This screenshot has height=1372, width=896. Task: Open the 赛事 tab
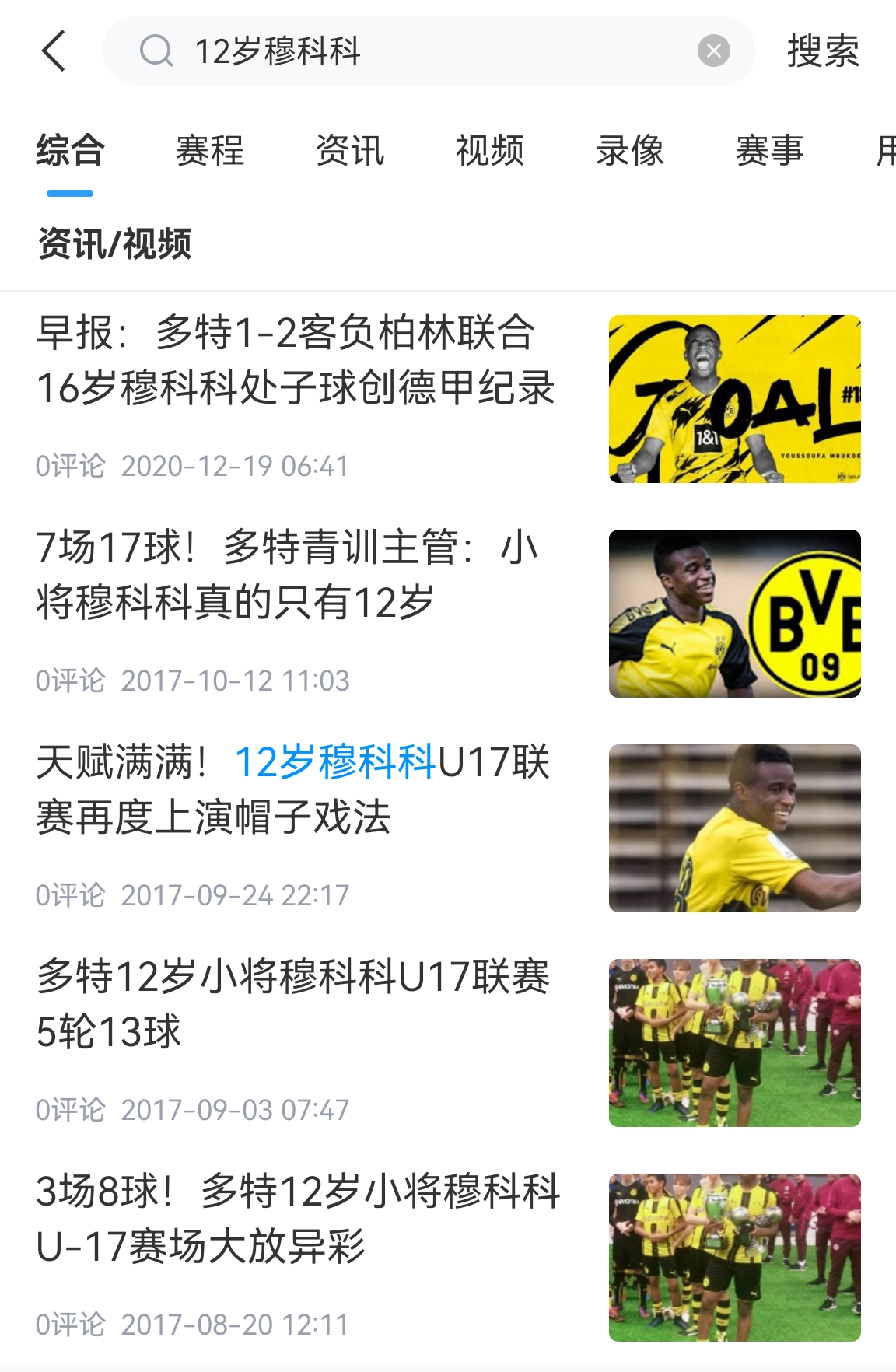770,150
